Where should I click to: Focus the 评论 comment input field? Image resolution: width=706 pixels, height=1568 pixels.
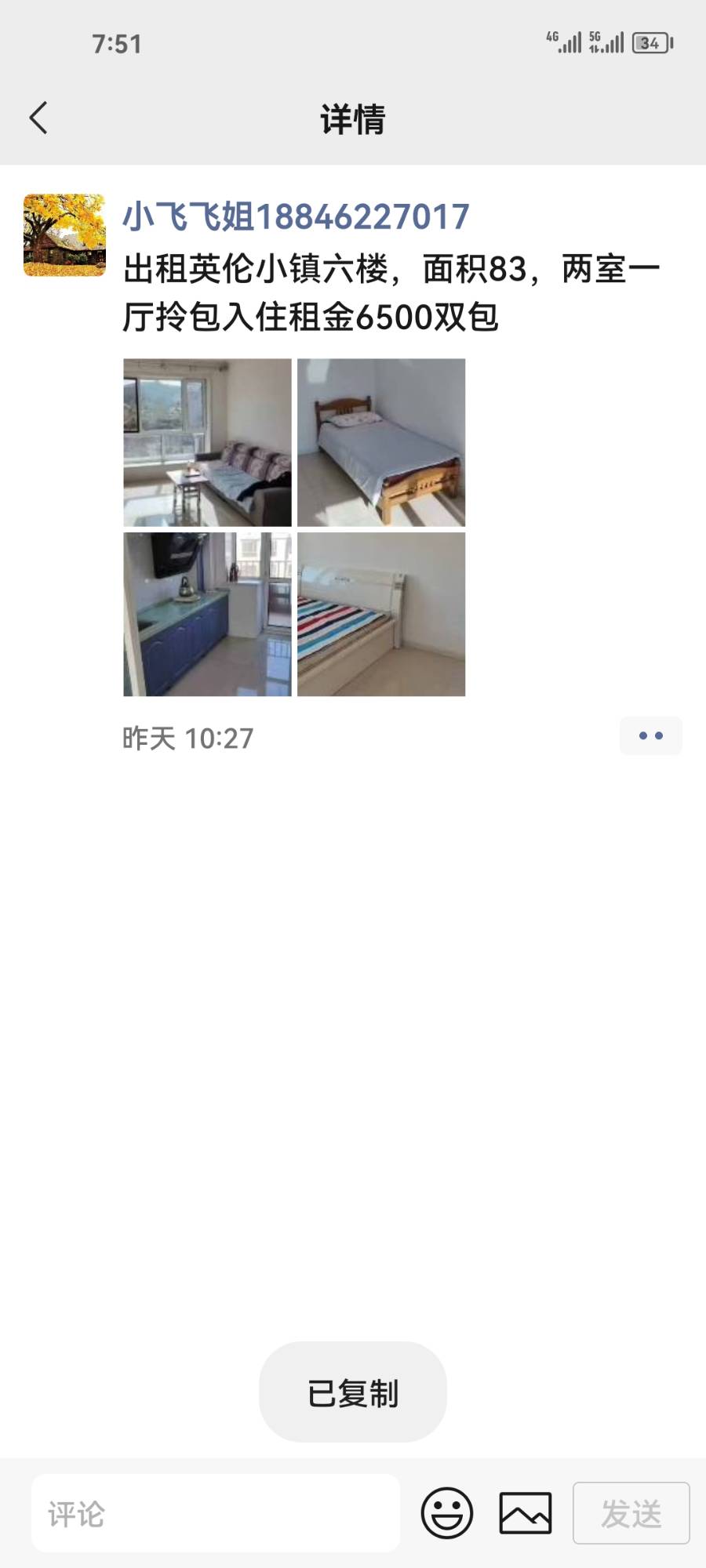[216, 1513]
